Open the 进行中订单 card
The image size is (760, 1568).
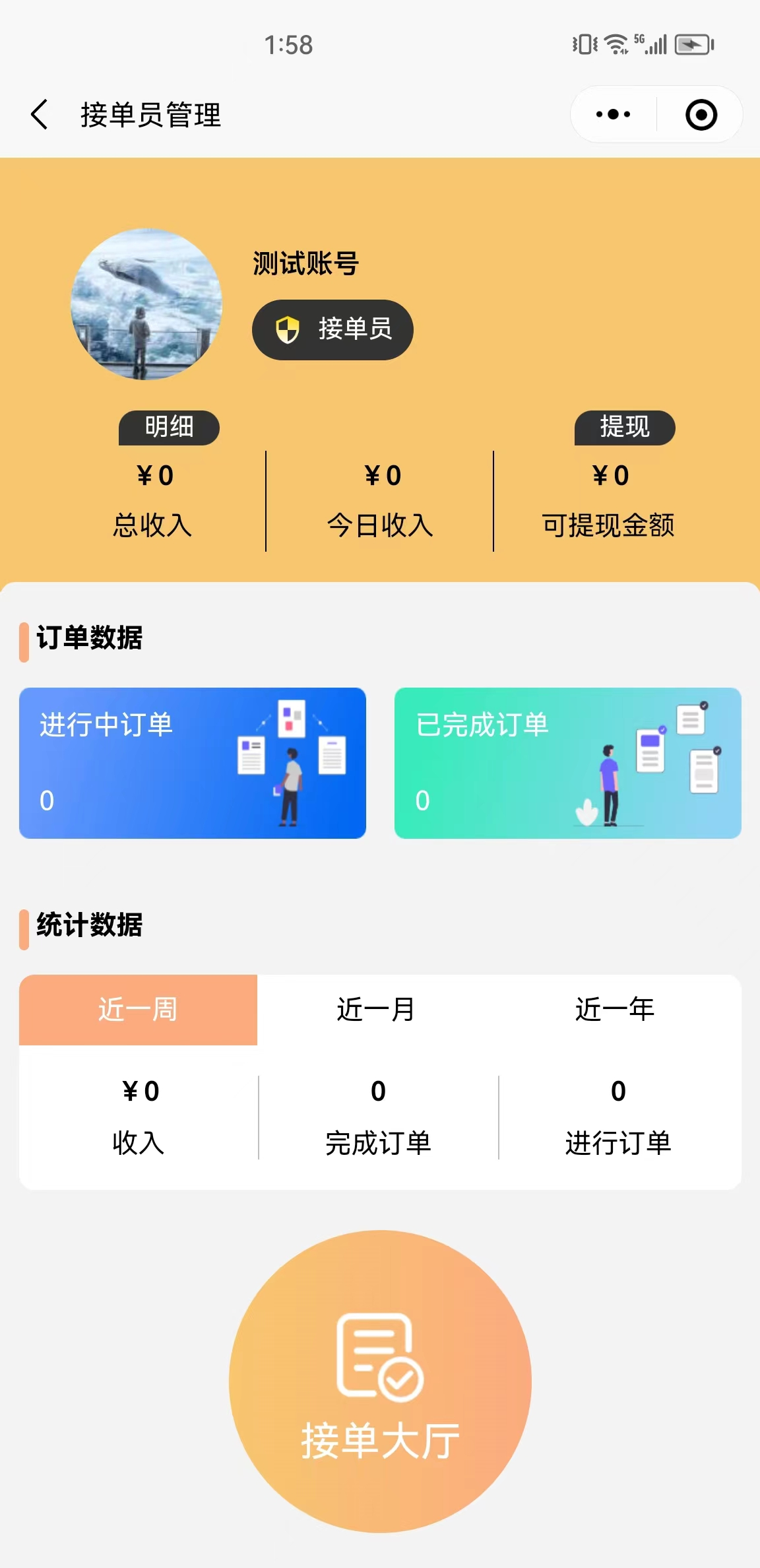tap(192, 763)
